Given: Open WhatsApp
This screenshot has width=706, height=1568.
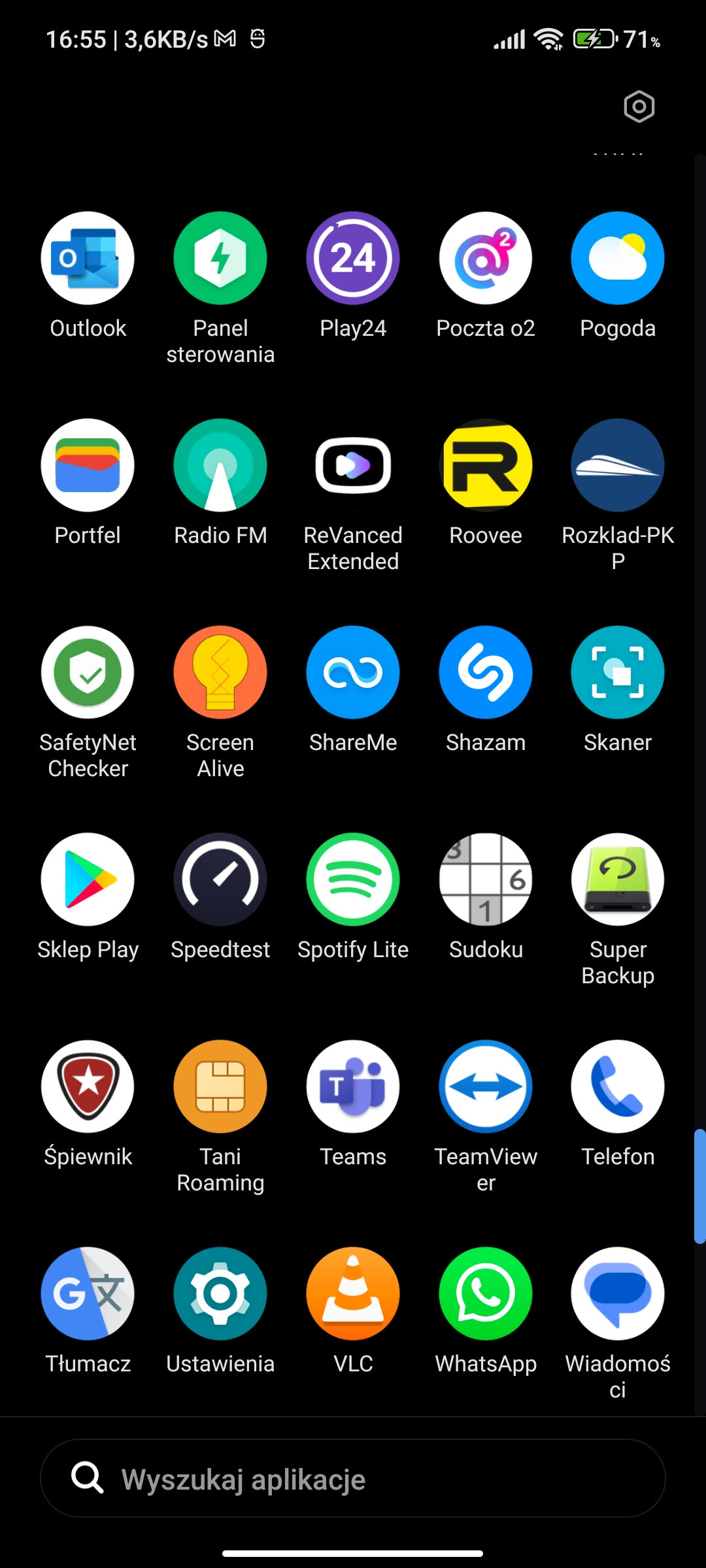Looking at the screenshot, I should tap(486, 1294).
